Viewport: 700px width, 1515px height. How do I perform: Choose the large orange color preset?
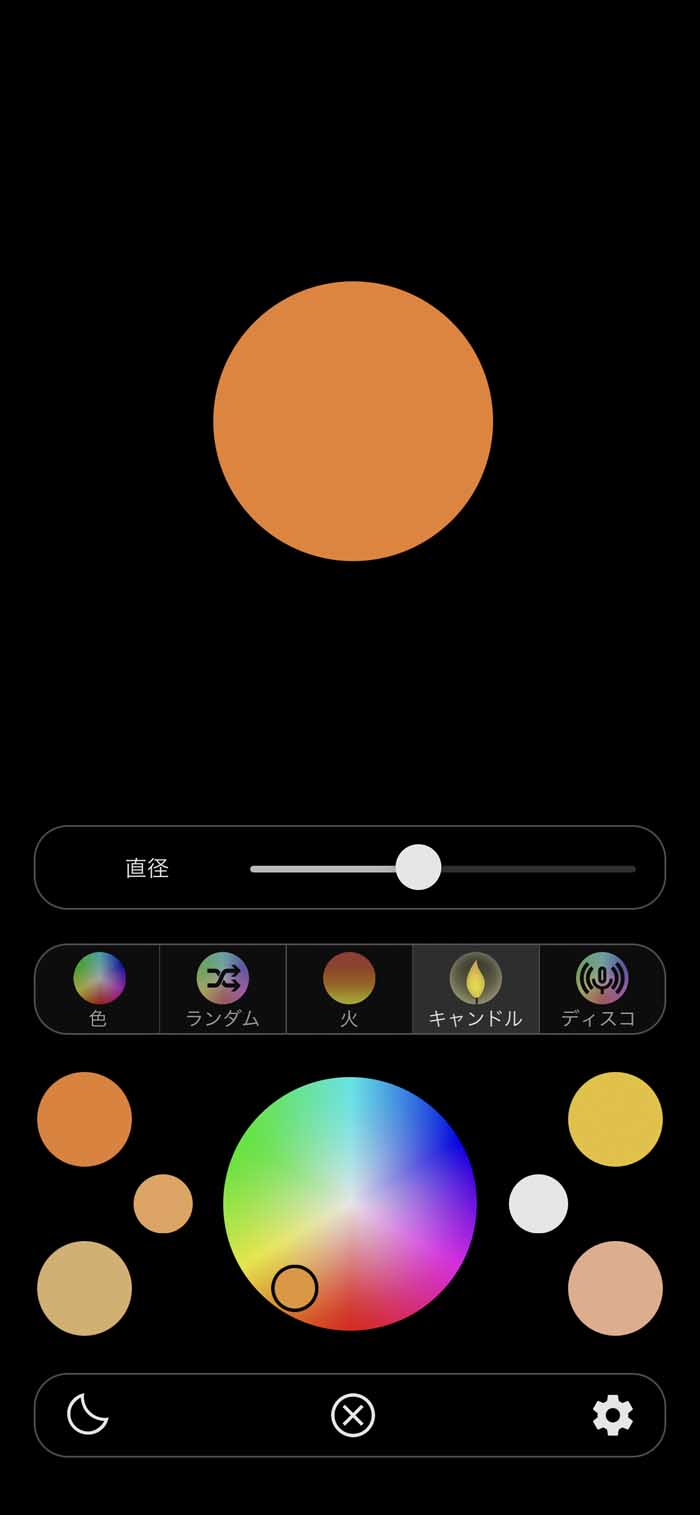(84, 1119)
